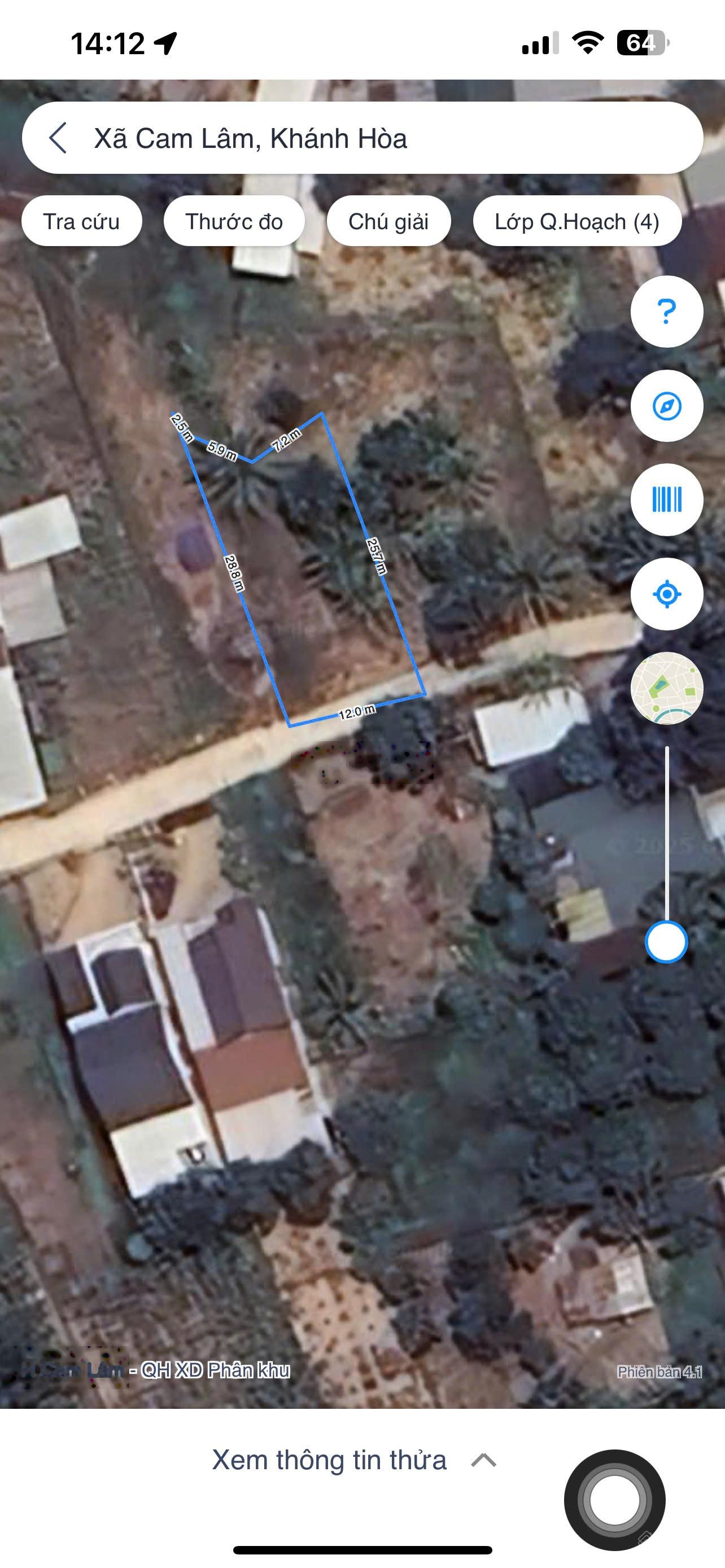Screen dimensions: 725x1568
Task: Open the Tra cứu lookup tab
Action: (x=81, y=221)
